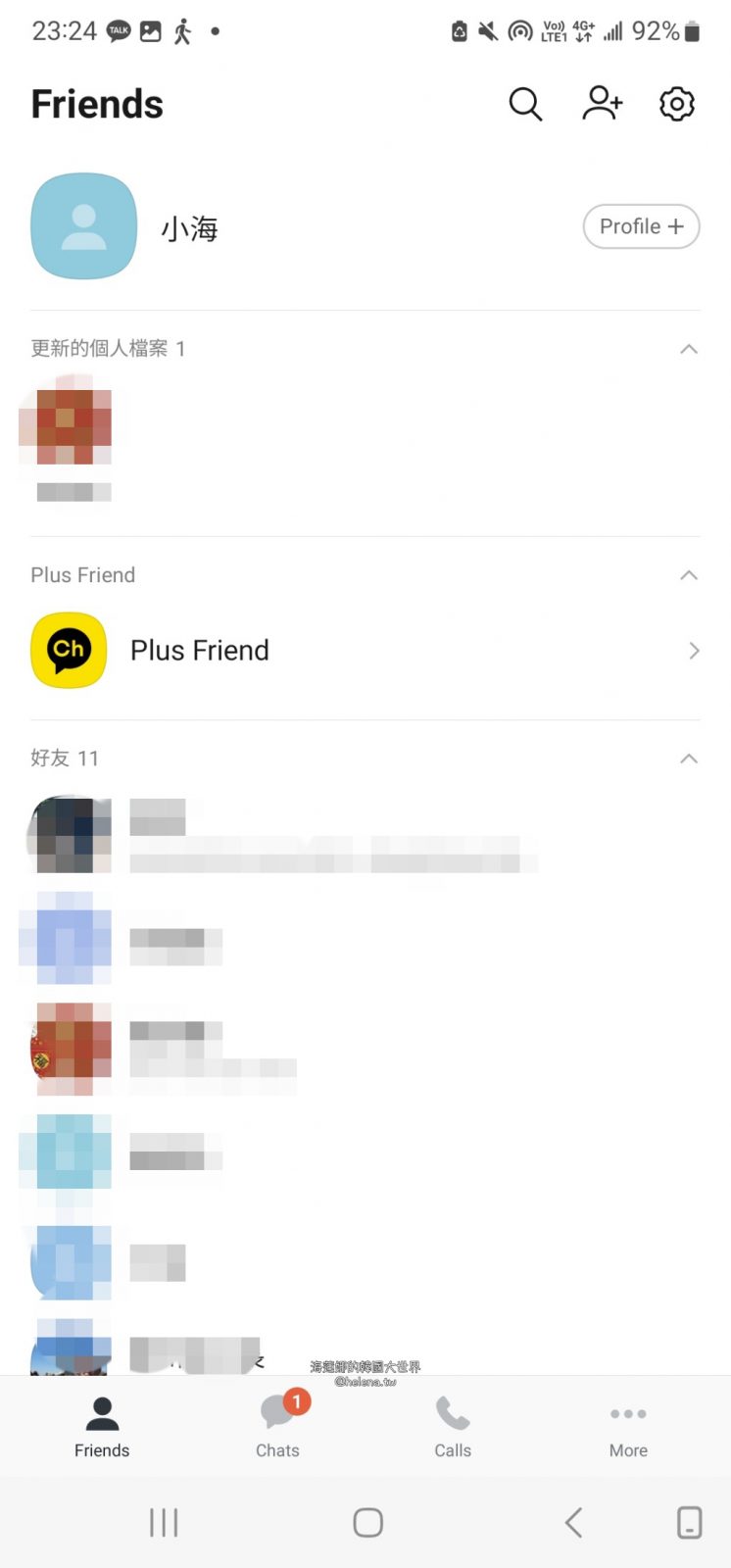Collapse the 更新的個人檔案 section
This screenshot has width=731, height=1568.
point(689,349)
